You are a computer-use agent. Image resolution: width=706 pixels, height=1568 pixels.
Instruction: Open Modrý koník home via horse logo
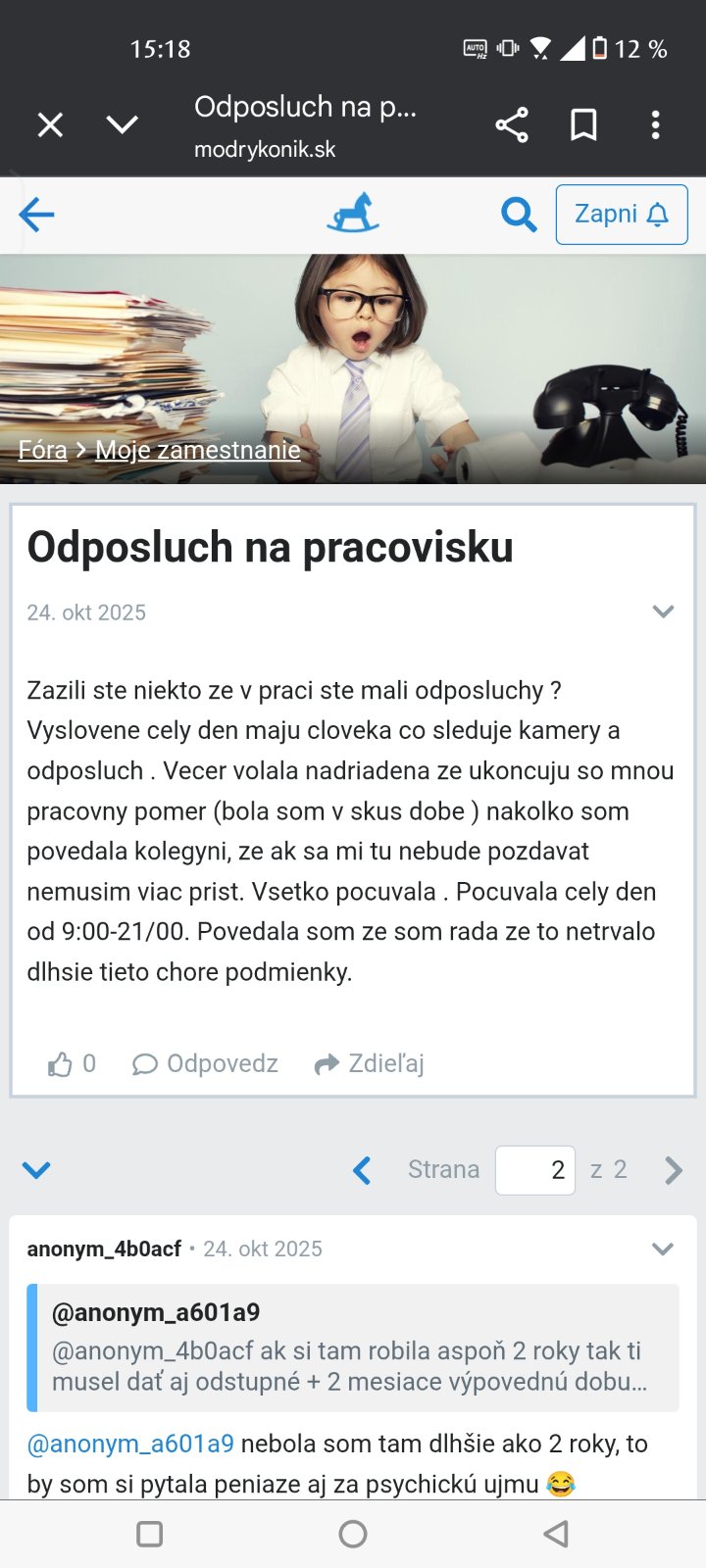353,214
